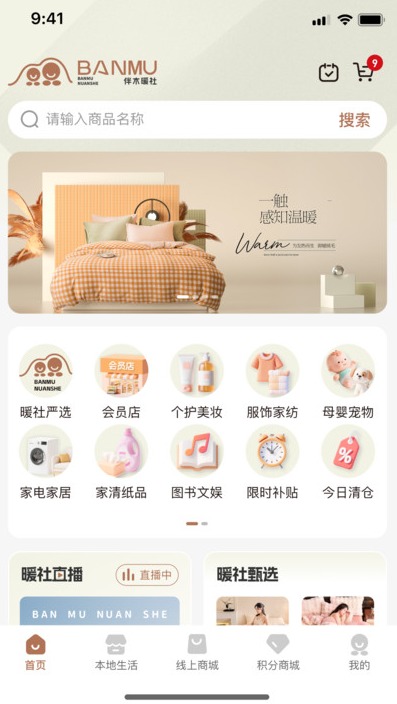Screen dimensions: 397x704
Task: Open the 图书文娱 category
Action: point(197,462)
